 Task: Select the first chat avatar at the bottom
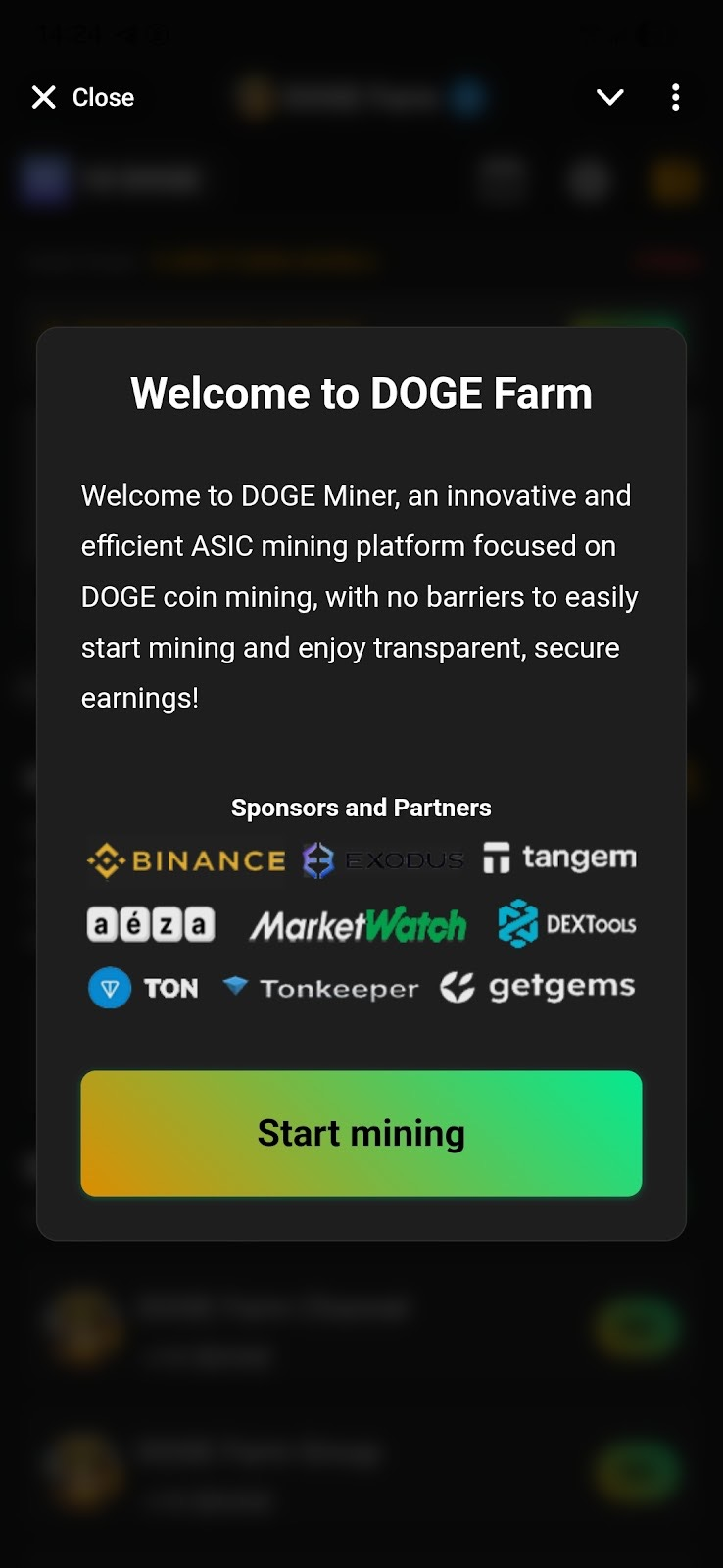(84, 1328)
